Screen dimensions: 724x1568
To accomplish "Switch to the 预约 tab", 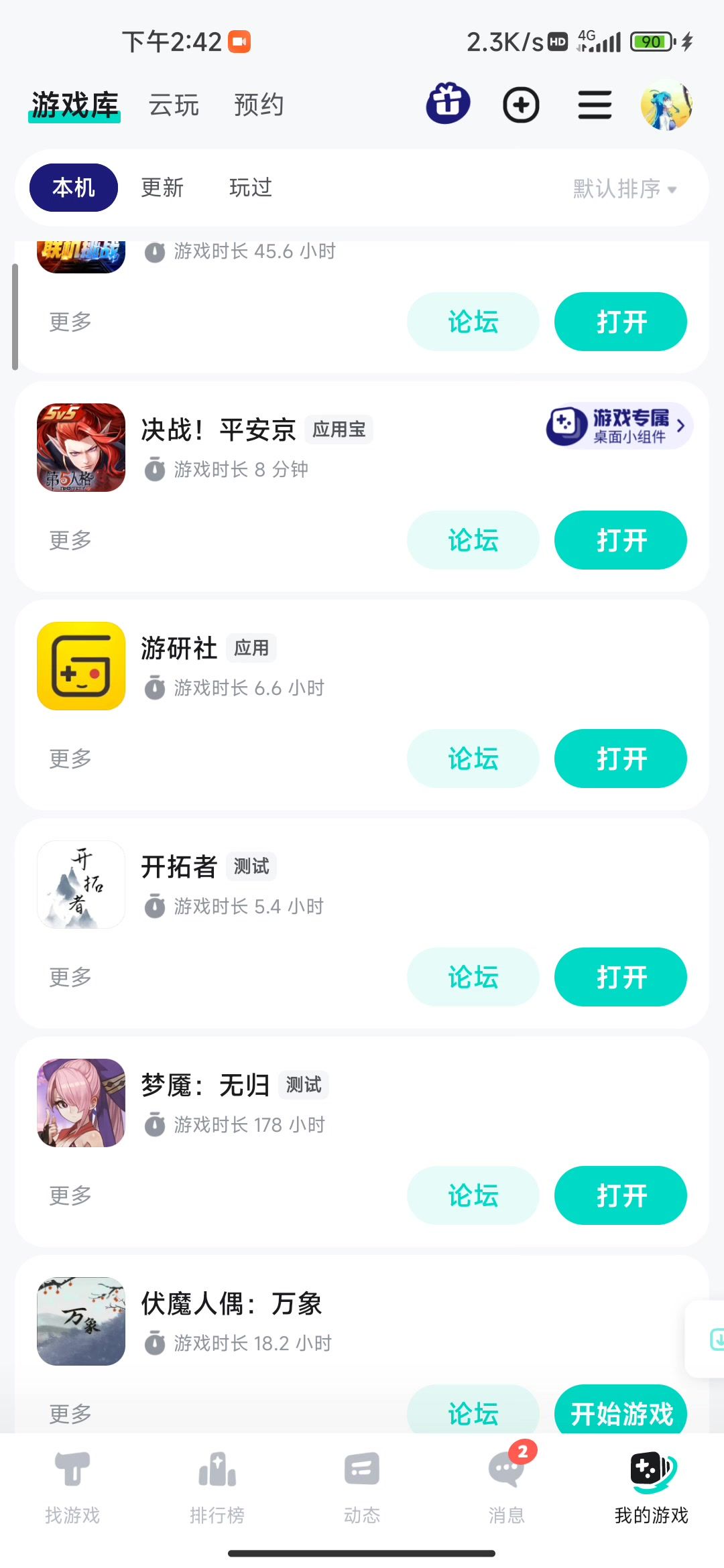I will click(x=259, y=105).
